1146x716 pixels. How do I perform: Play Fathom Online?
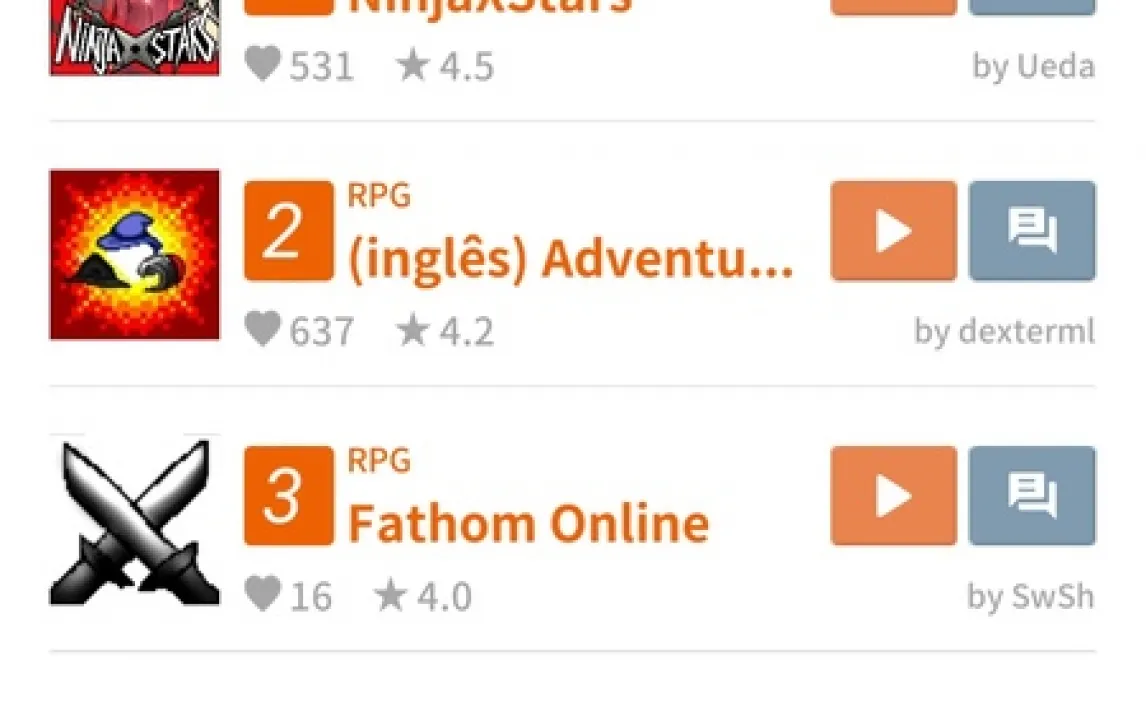click(x=893, y=496)
